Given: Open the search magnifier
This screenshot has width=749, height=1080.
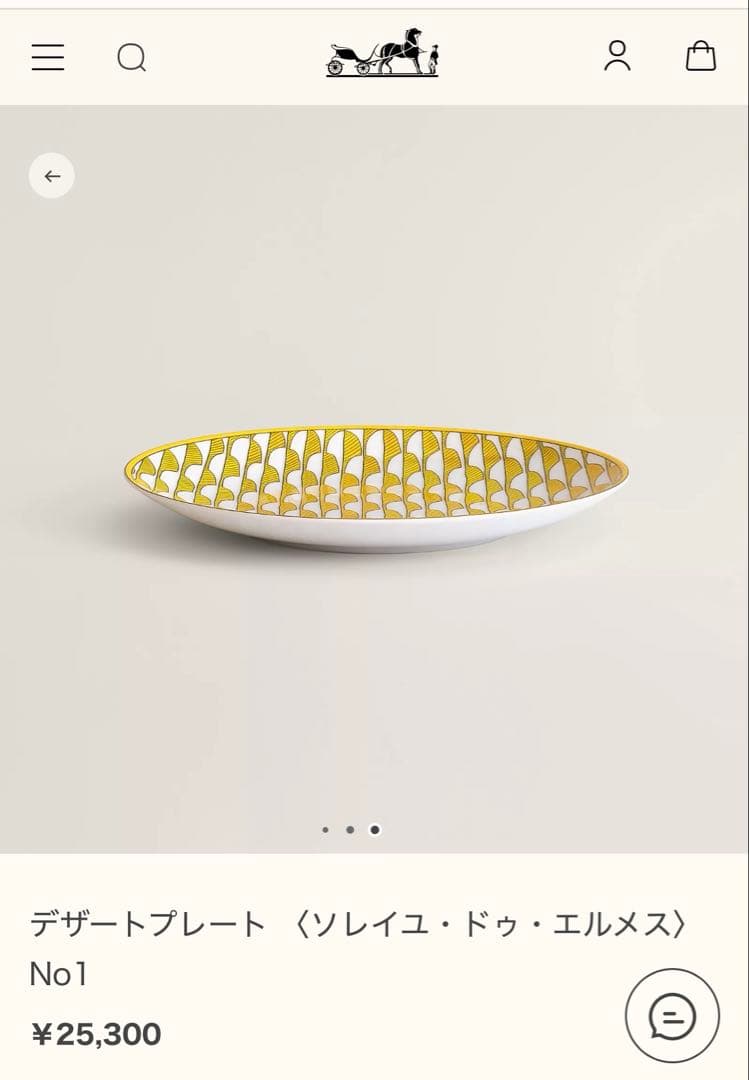Looking at the screenshot, I should coord(131,57).
